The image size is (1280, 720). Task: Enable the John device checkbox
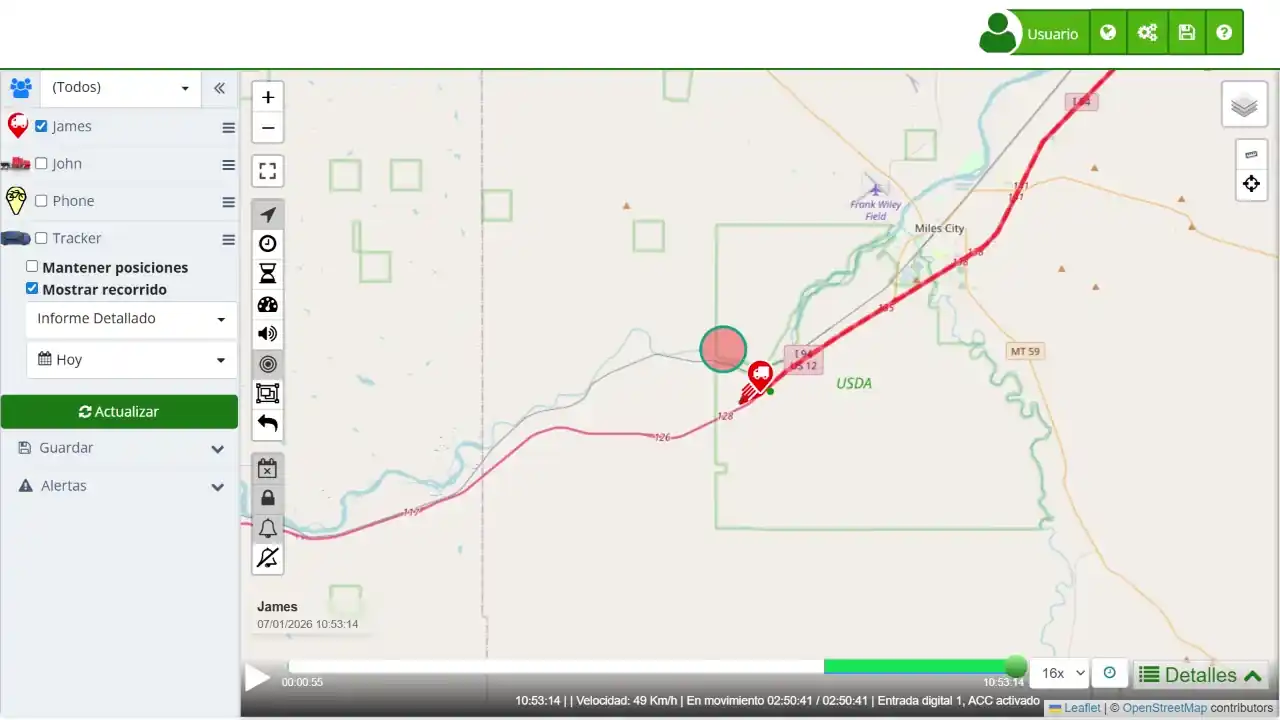41,163
